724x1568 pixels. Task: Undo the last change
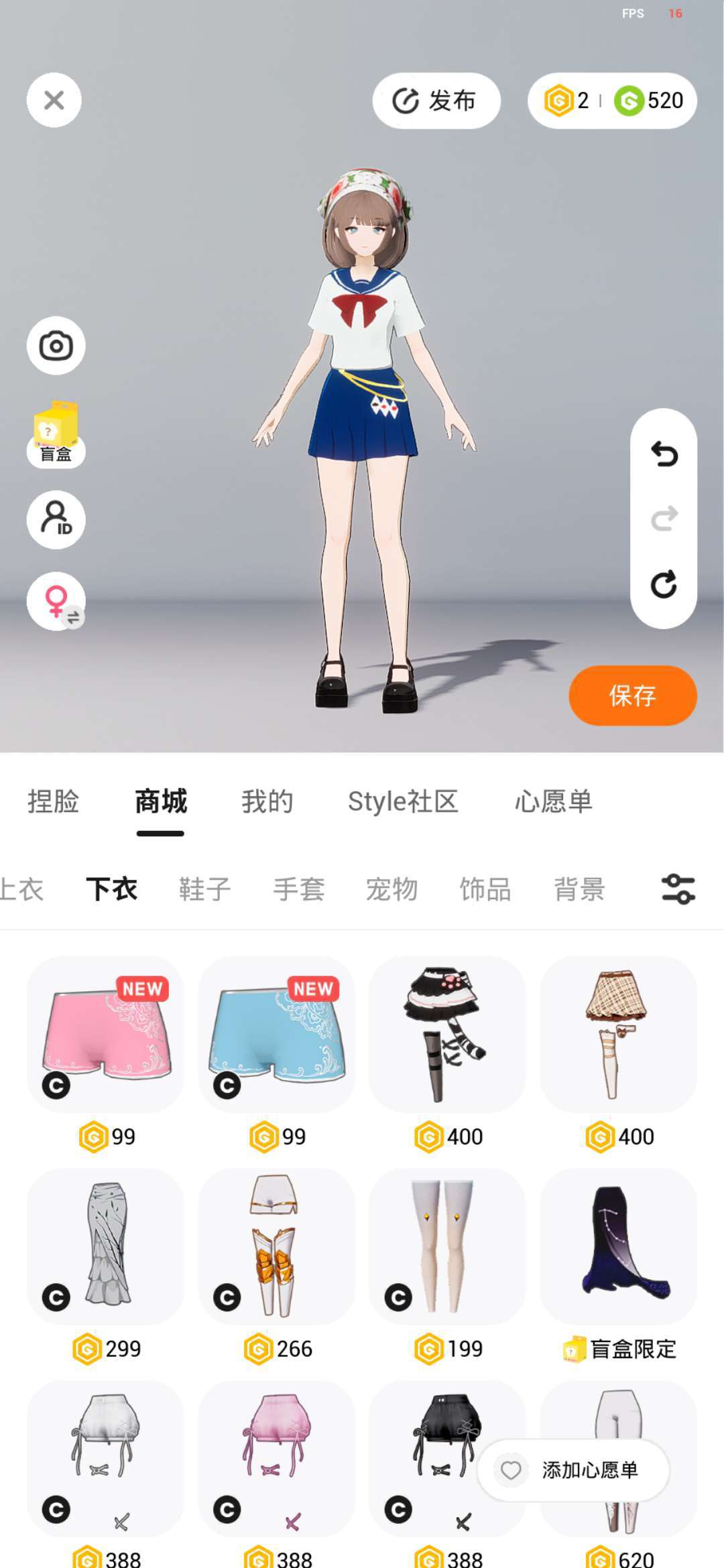664,454
